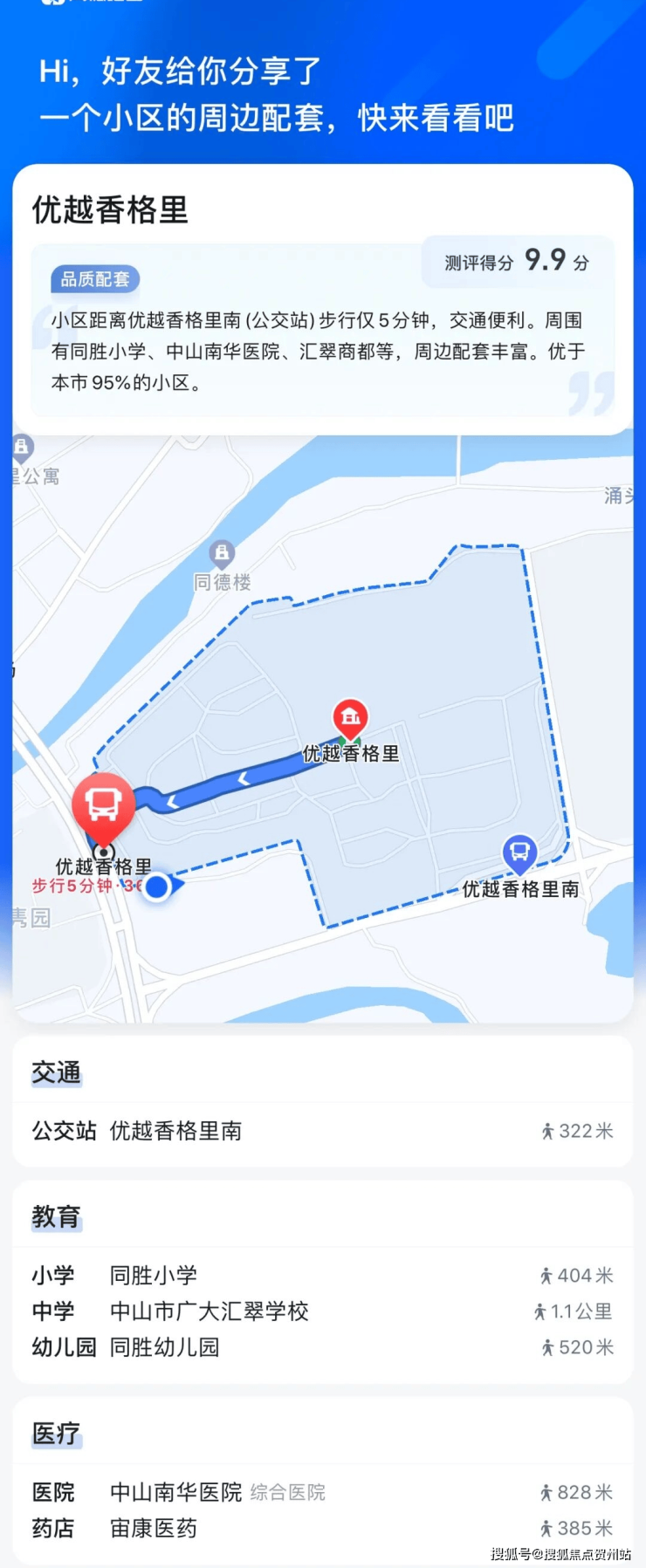View the 中山市广大汇翠学校 middle school row
The width and height of the screenshot is (646, 1568).
pos(322,1311)
